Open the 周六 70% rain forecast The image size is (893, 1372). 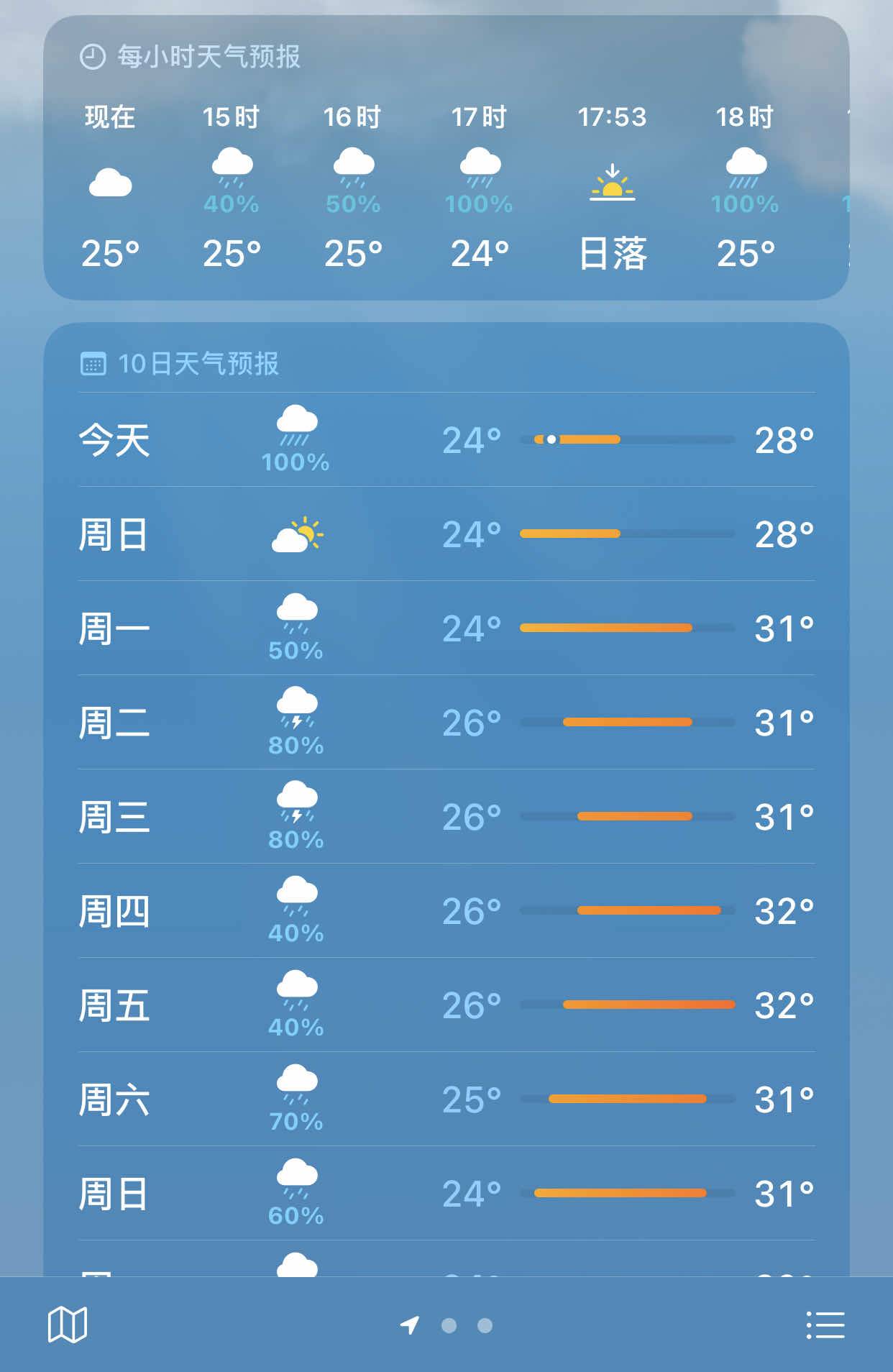coord(446,1099)
